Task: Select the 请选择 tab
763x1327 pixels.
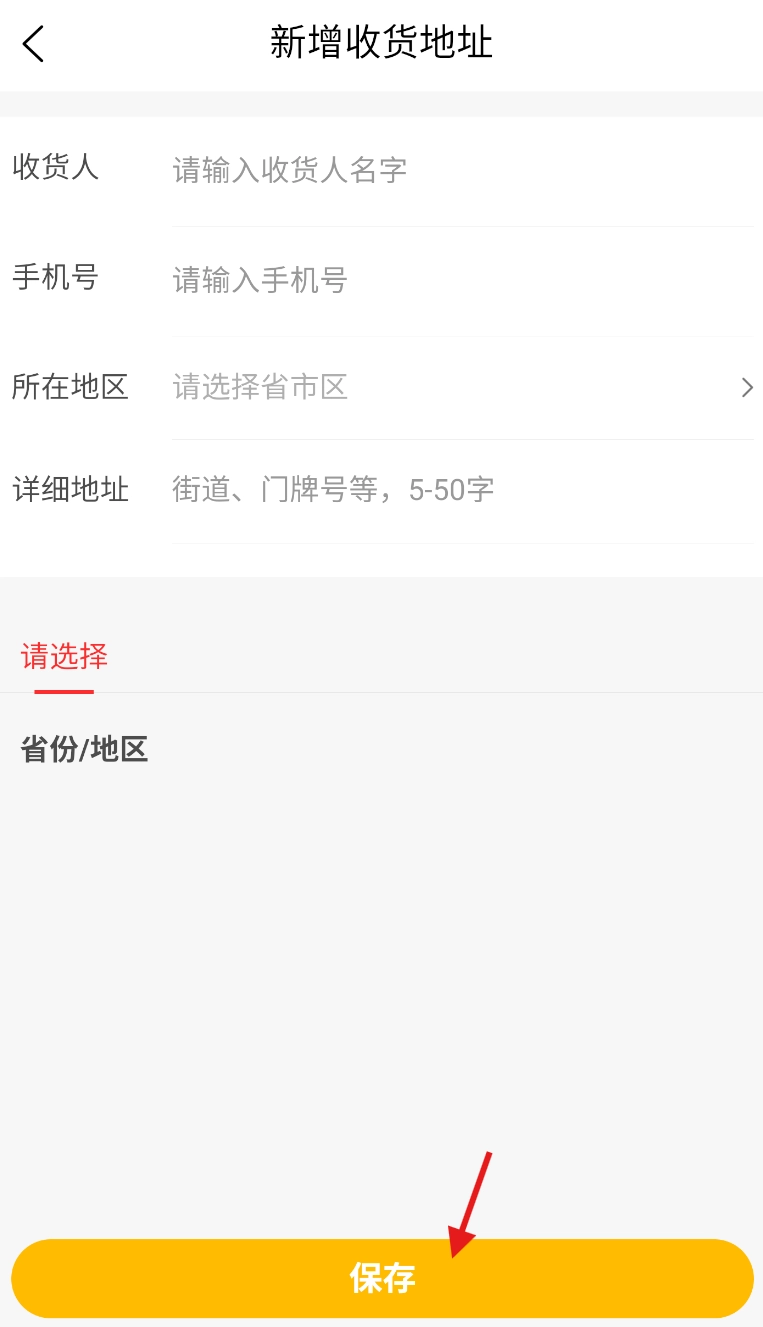Action: (64, 657)
